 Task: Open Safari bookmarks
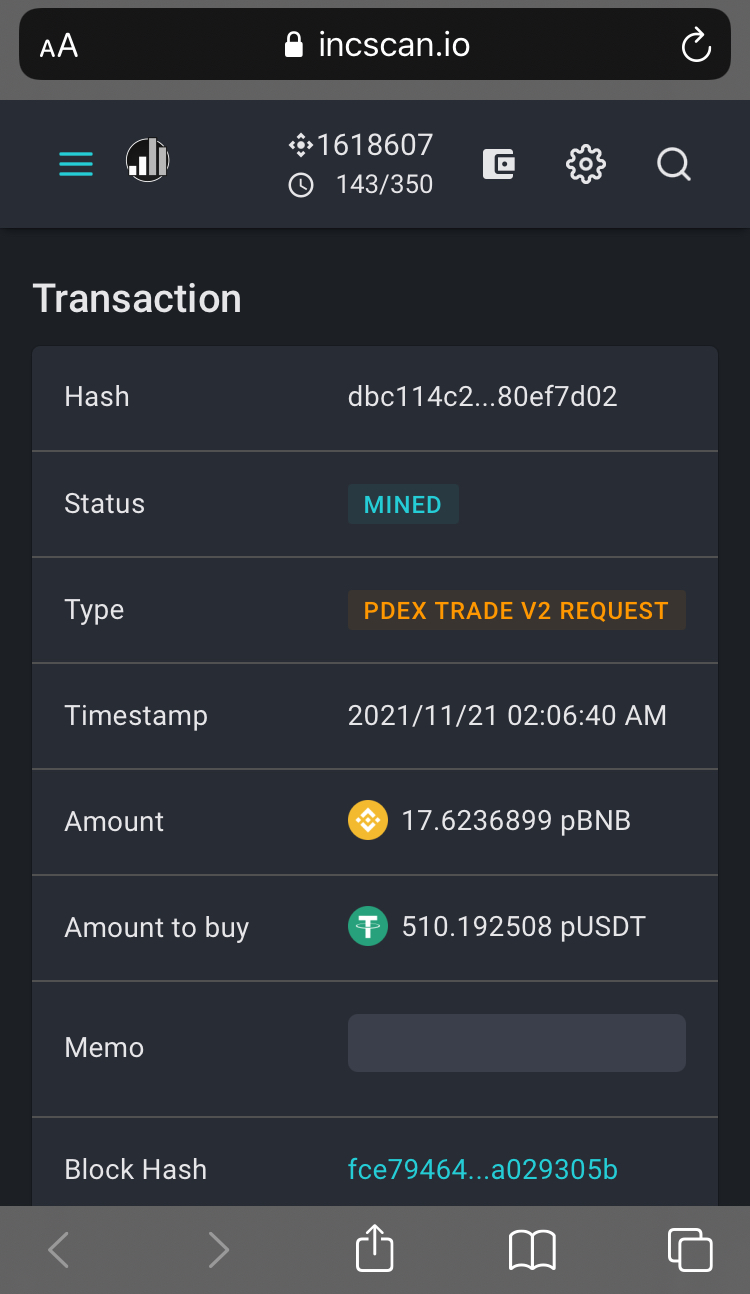pos(532,1250)
